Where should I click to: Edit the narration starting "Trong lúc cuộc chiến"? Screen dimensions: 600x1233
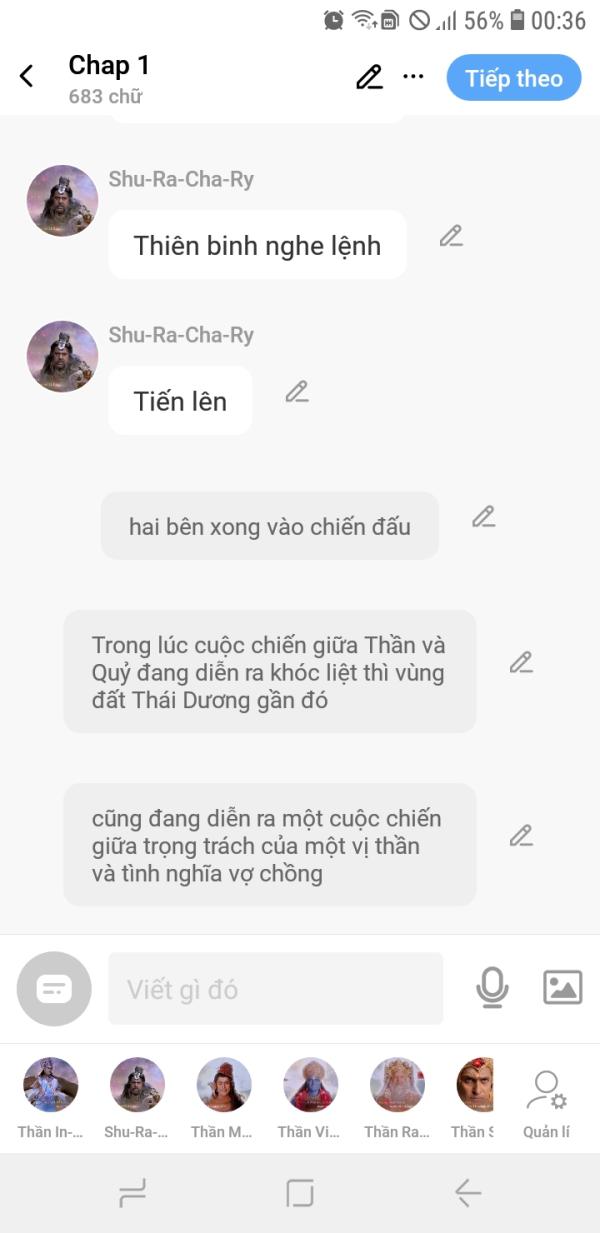click(x=520, y=662)
